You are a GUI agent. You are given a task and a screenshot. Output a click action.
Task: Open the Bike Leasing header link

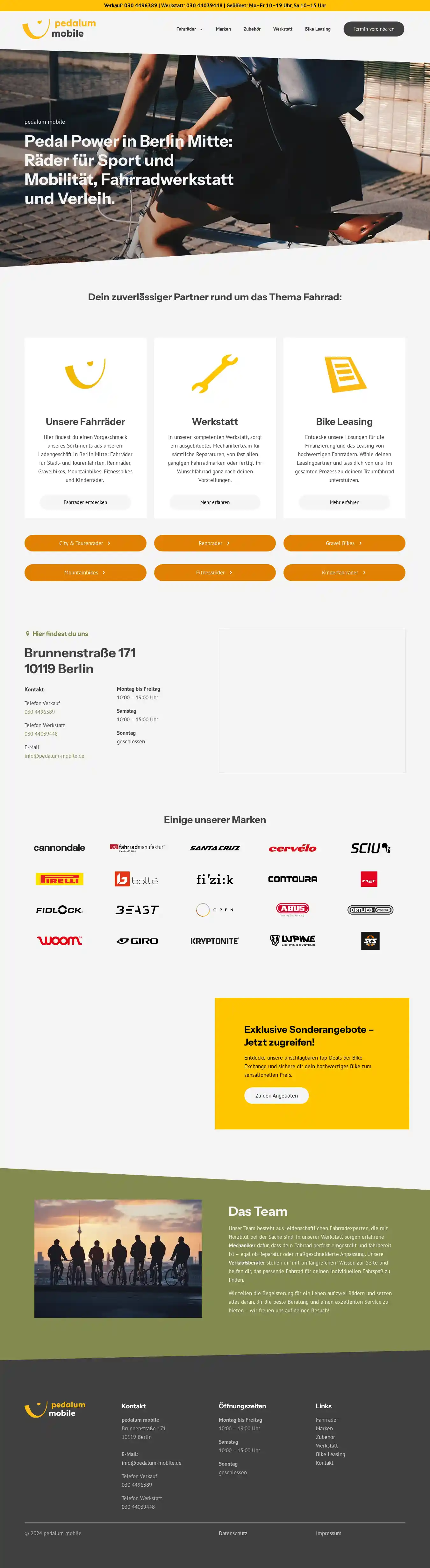click(318, 29)
